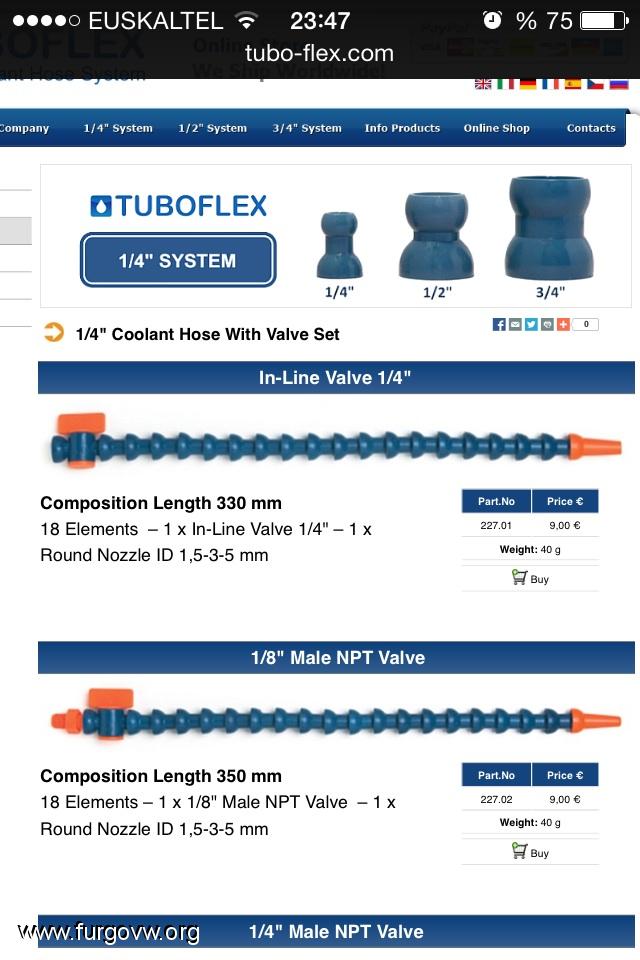Switch site language to Italian flag
Viewport: 640px width, 960px height.
coord(505,83)
